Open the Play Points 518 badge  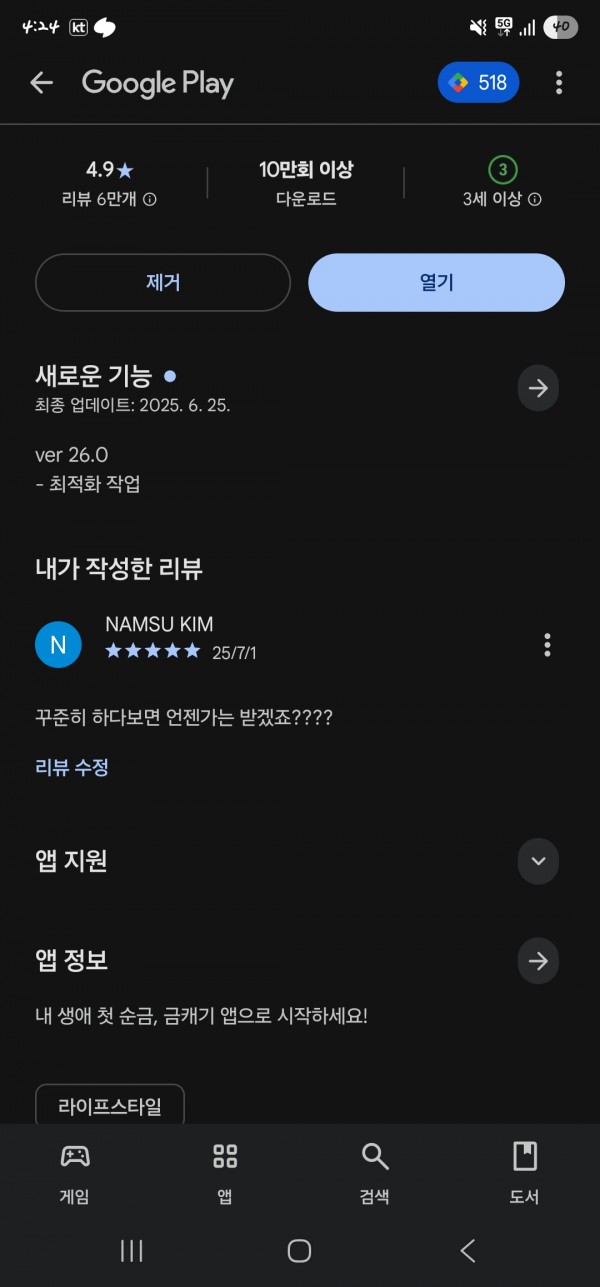tap(478, 83)
